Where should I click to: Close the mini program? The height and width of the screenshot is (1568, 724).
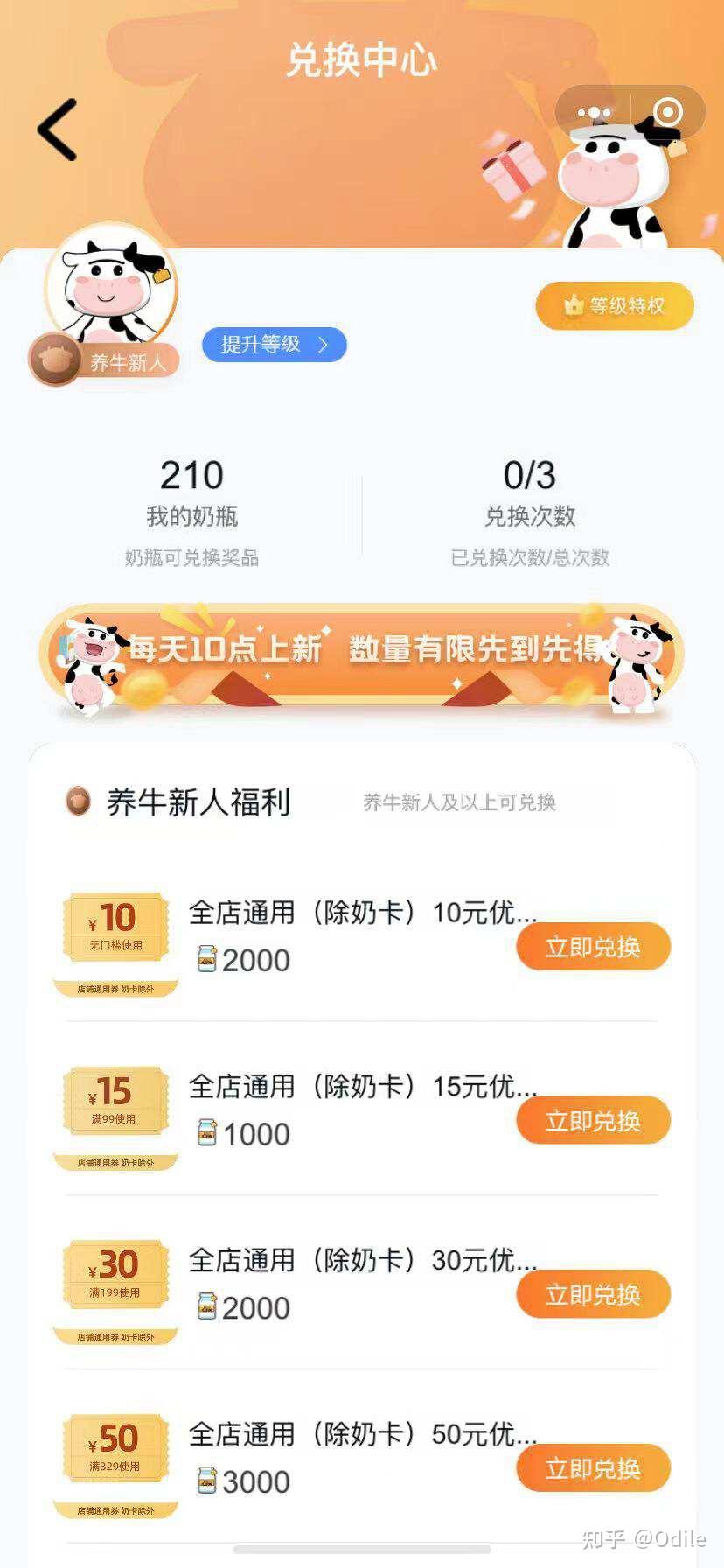click(x=668, y=113)
